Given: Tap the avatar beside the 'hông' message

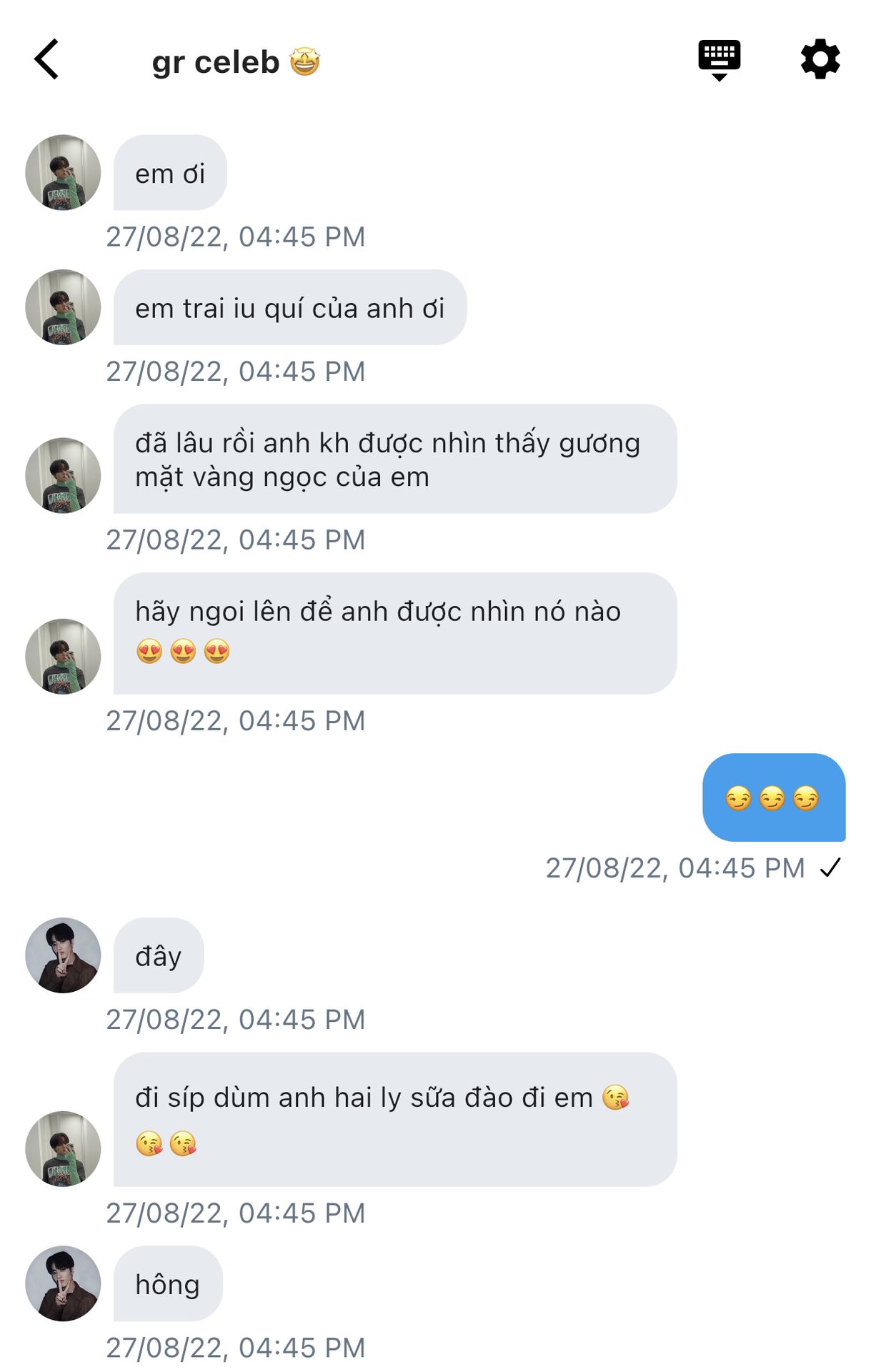Looking at the screenshot, I should click(63, 1283).
